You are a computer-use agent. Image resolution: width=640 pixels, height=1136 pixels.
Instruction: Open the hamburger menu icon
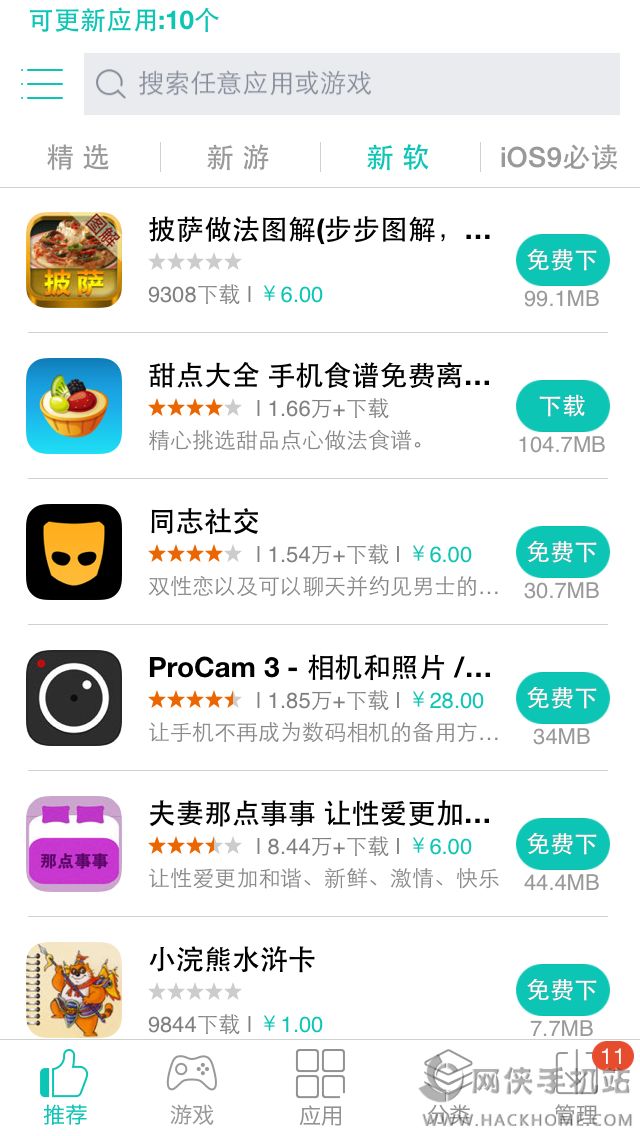(42, 83)
